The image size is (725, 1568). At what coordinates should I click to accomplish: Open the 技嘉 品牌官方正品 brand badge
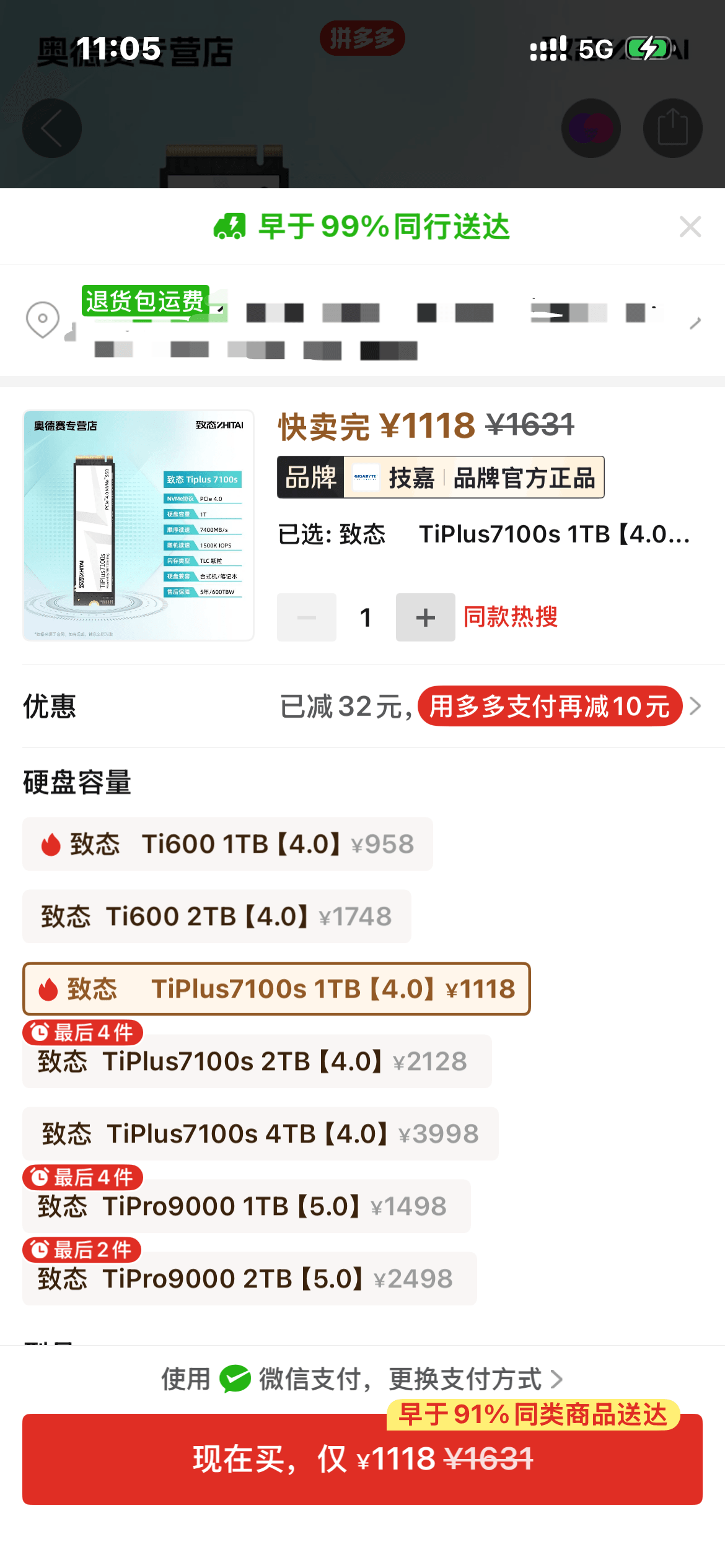(441, 477)
